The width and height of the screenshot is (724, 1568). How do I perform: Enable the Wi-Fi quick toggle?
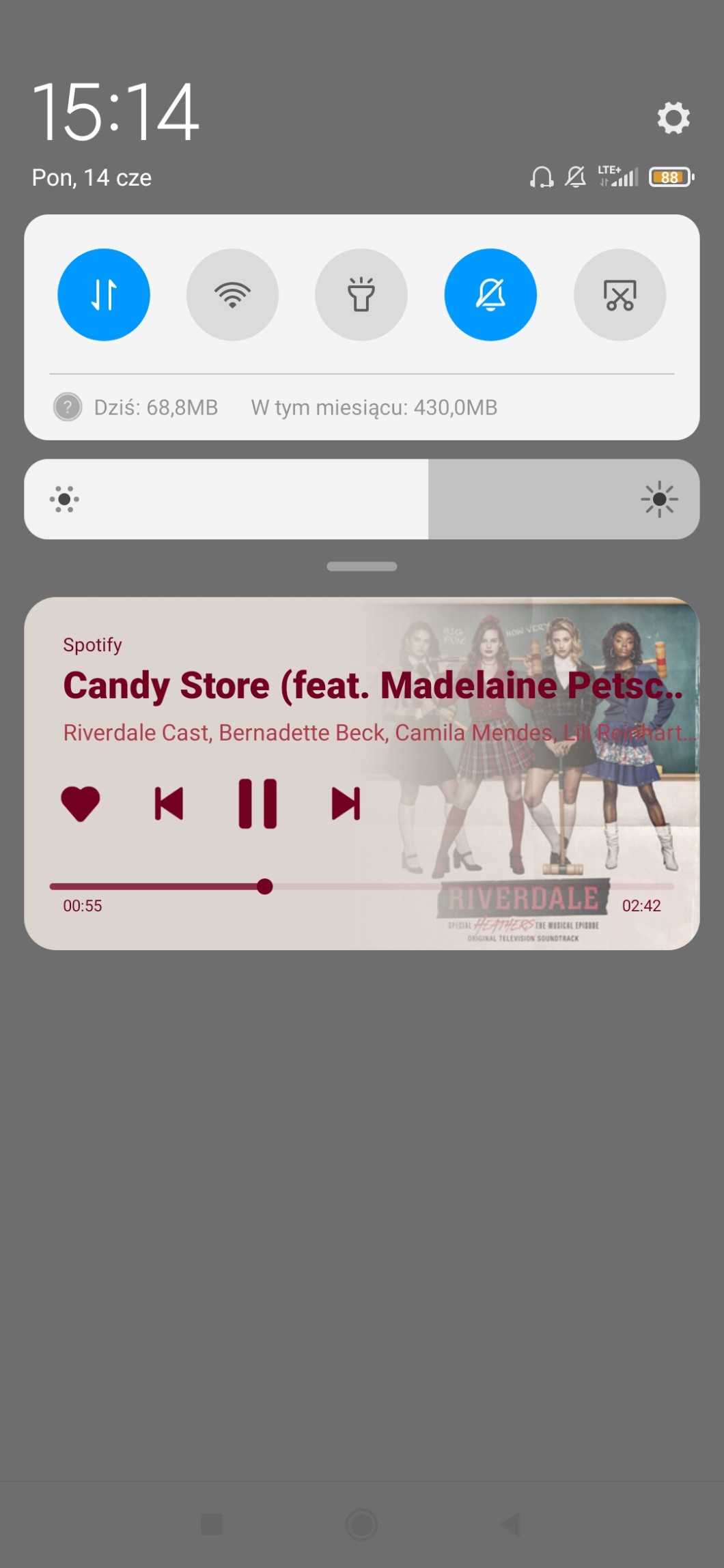tap(232, 295)
